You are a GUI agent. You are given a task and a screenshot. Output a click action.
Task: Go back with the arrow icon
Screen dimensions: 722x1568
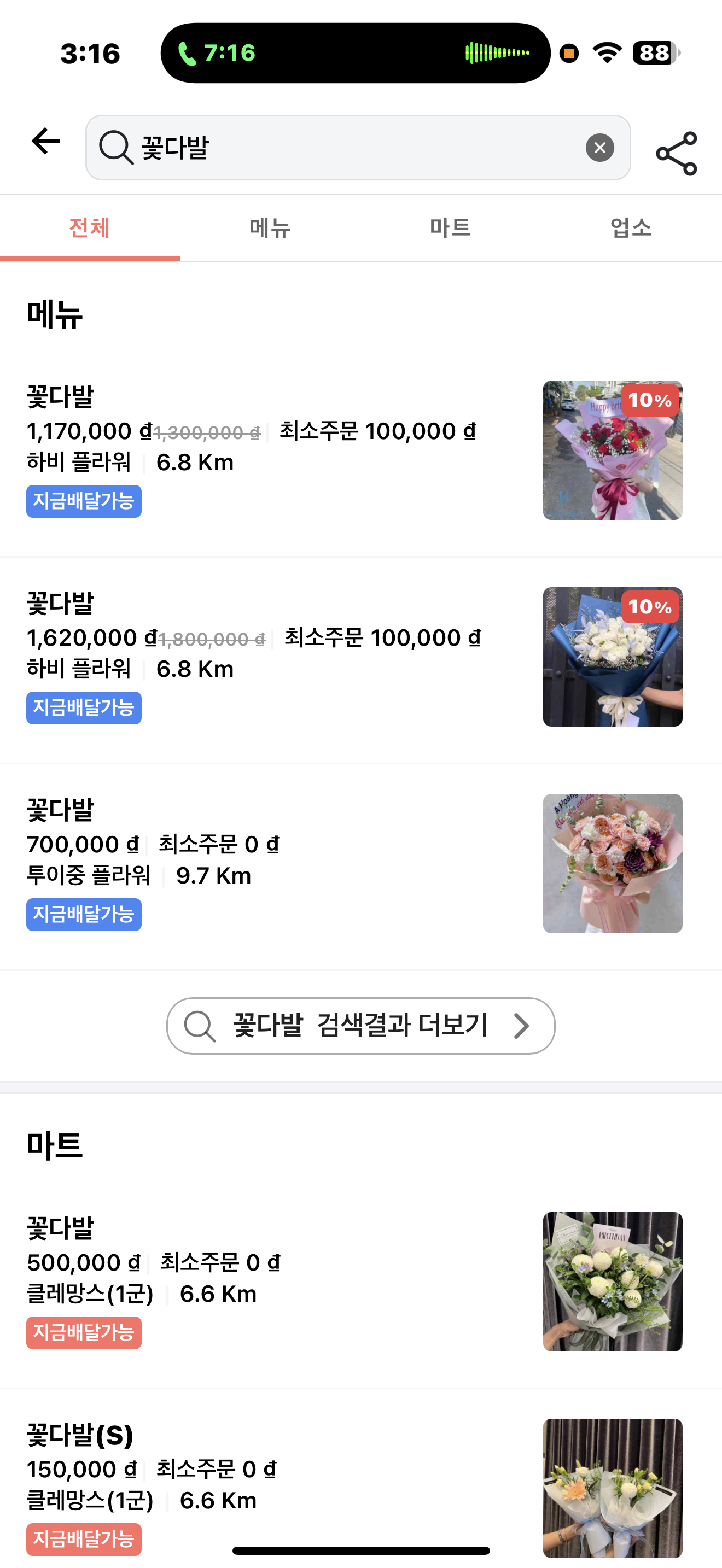[46, 142]
